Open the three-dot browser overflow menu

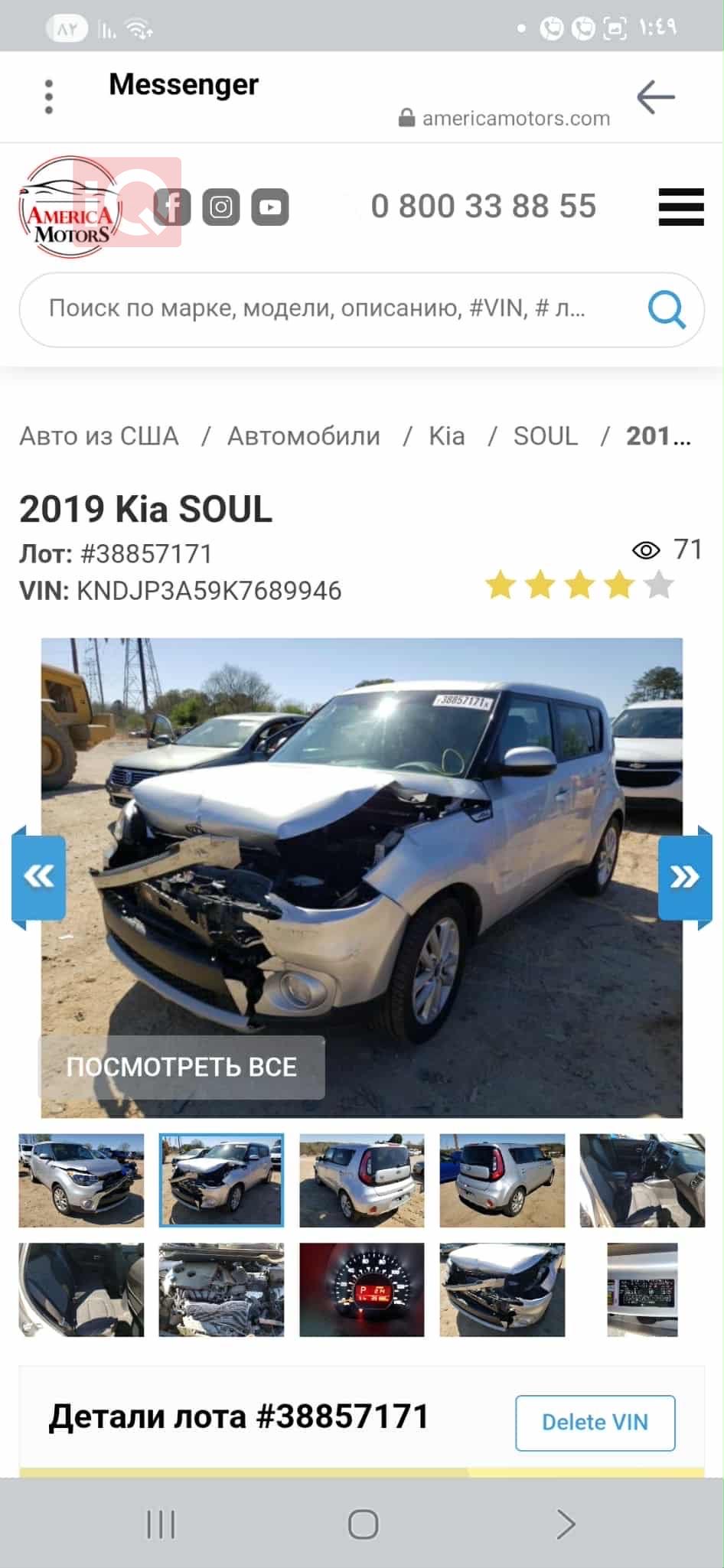click(49, 97)
